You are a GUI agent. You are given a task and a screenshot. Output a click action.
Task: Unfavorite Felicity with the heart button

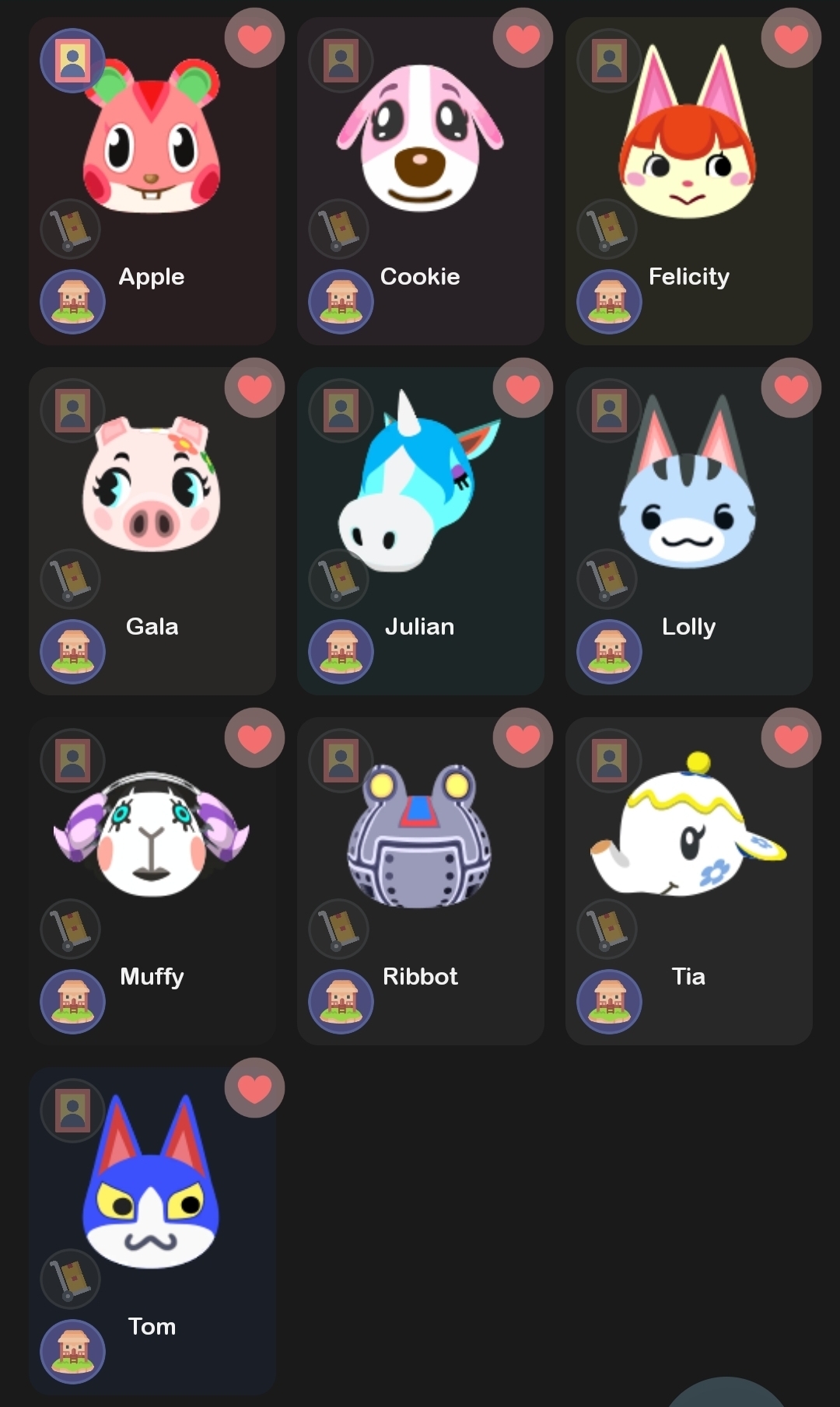[791, 38]
